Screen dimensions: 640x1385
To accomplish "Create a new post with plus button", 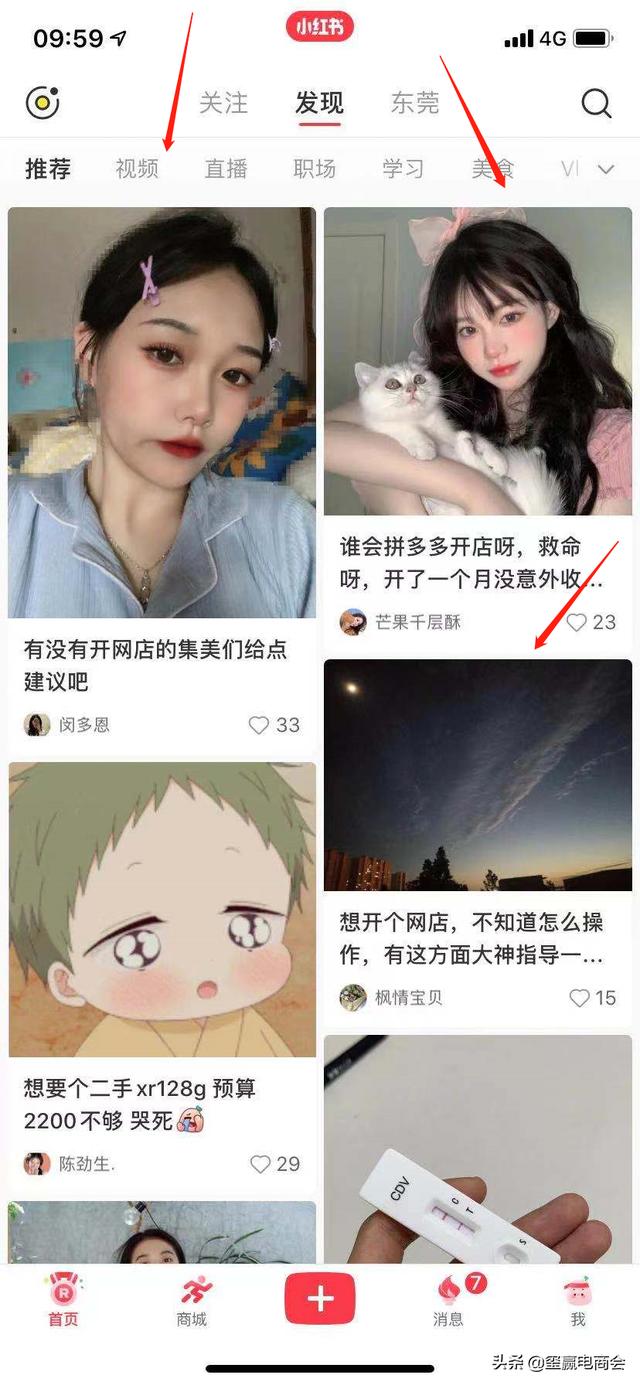I will click(320, 1299).
